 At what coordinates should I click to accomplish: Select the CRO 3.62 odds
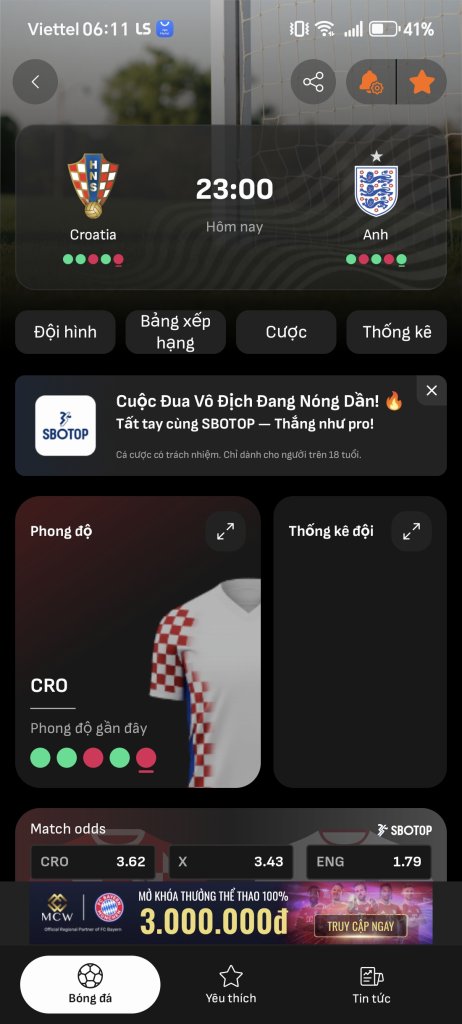pos(93,861)
